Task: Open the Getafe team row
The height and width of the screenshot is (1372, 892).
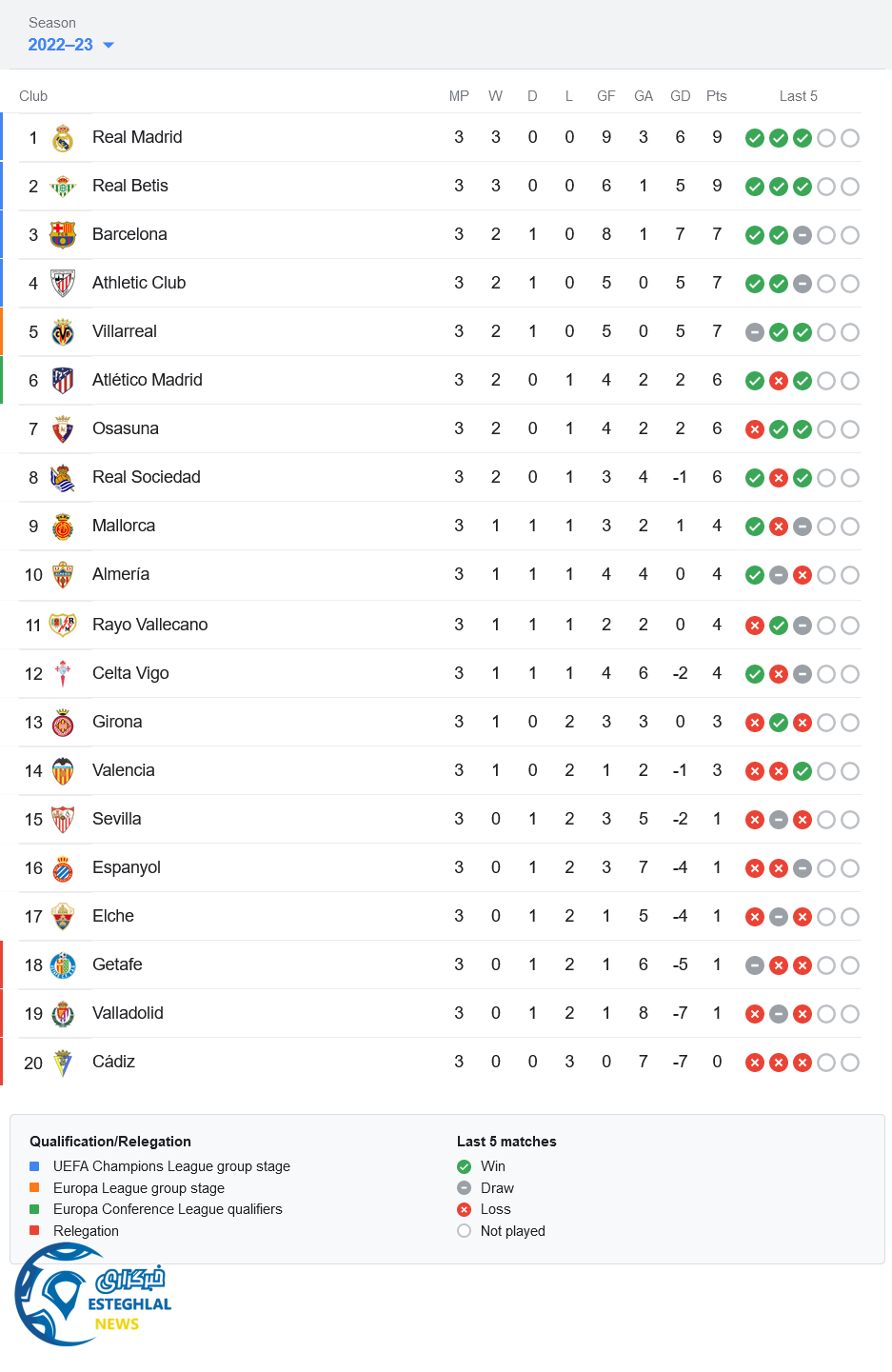Action: 117,964
